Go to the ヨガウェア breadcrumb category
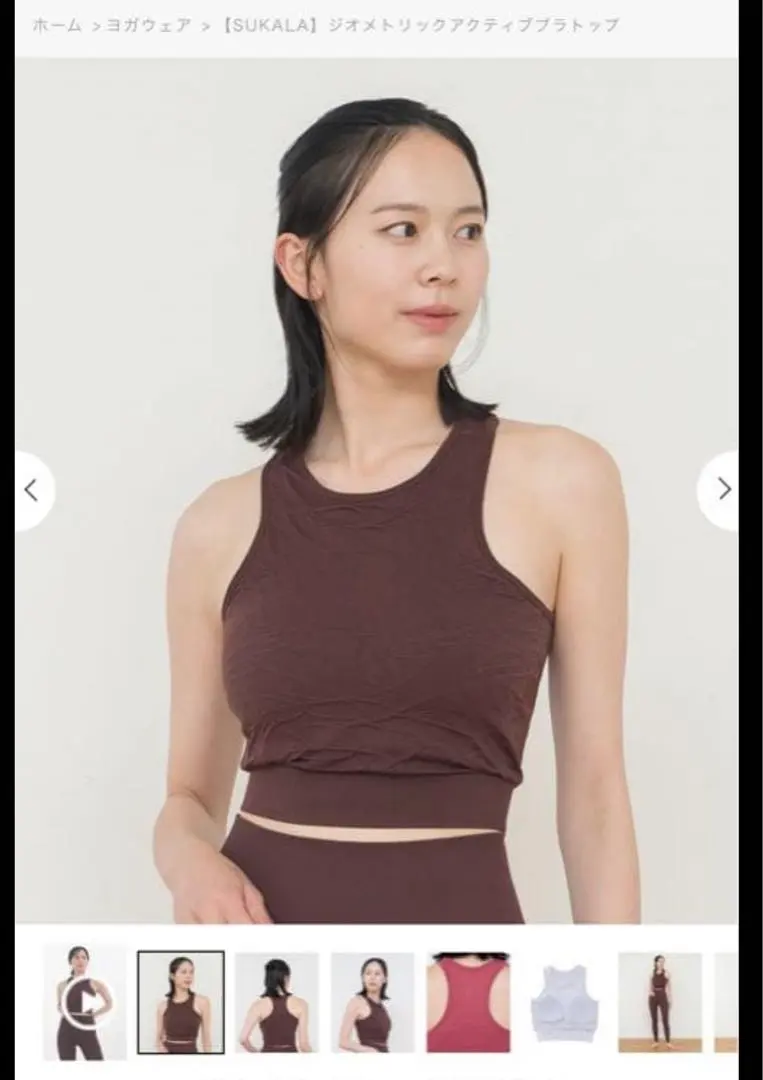 tap(149, 25)
